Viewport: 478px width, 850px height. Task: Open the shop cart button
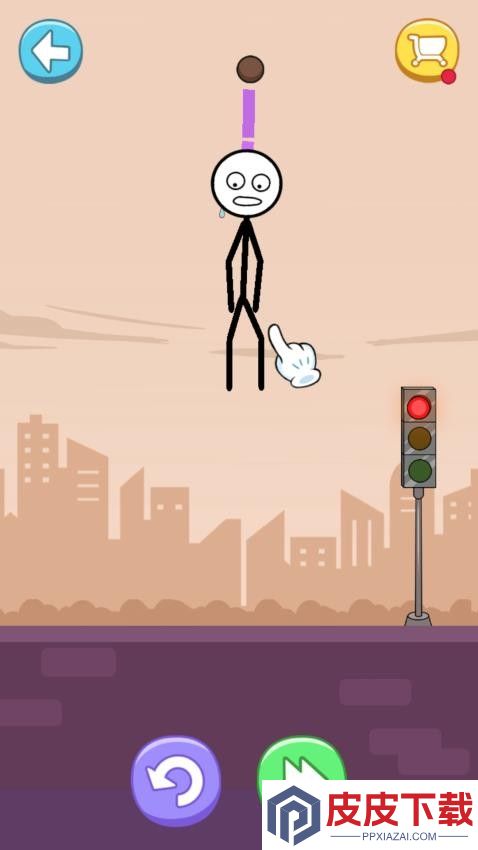click(427, 50)
